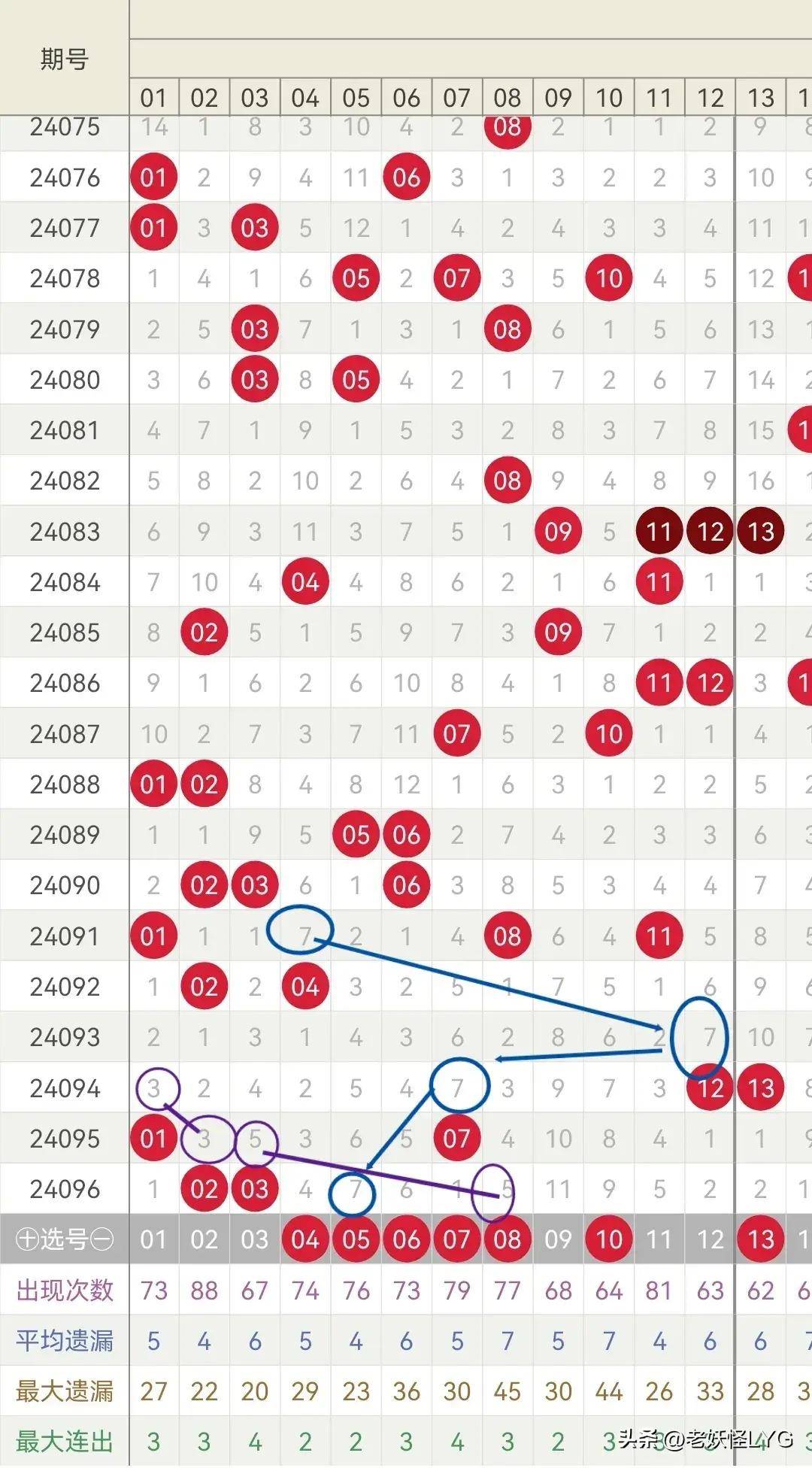Deselect number 10 in the 选号 row
812x1468 pixels.
[609, 1239]
